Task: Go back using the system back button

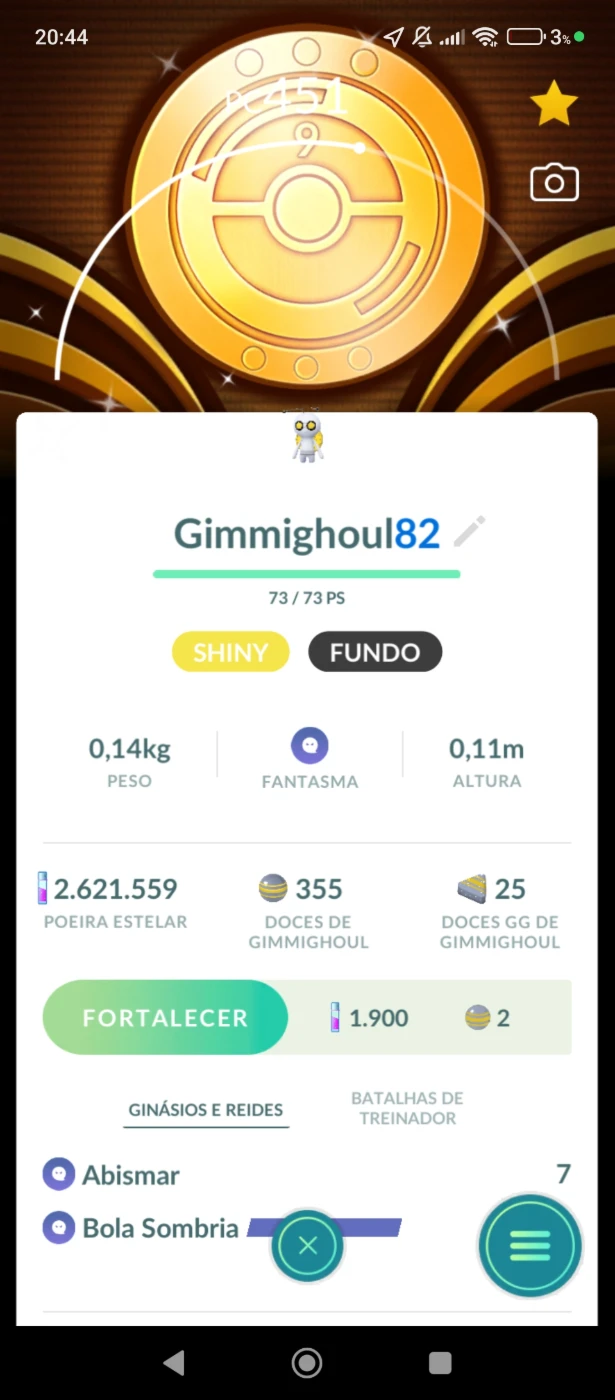Action: click(174, 1362)
